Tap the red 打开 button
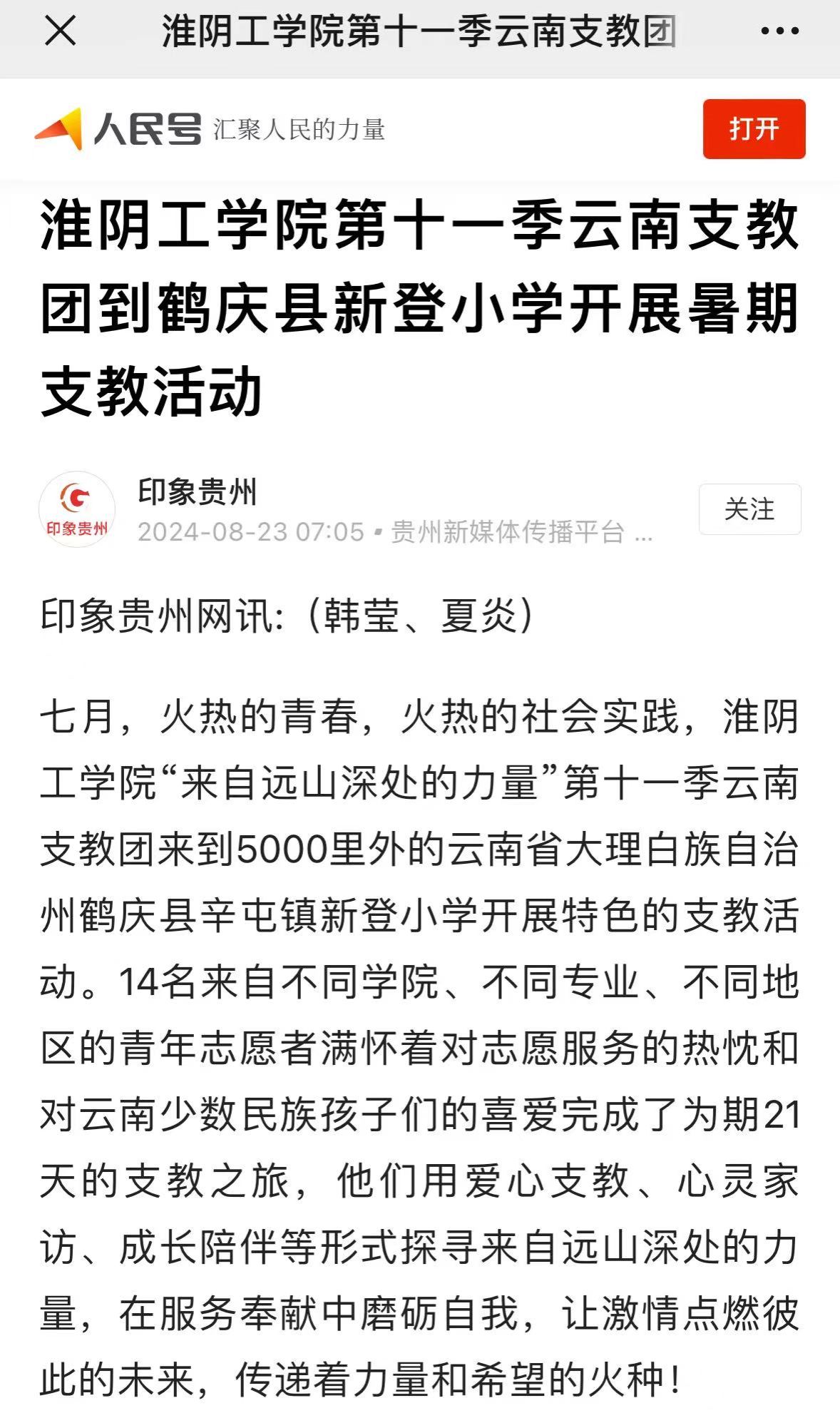Screen dimensions: 840x1413 [x=754, y=129]
